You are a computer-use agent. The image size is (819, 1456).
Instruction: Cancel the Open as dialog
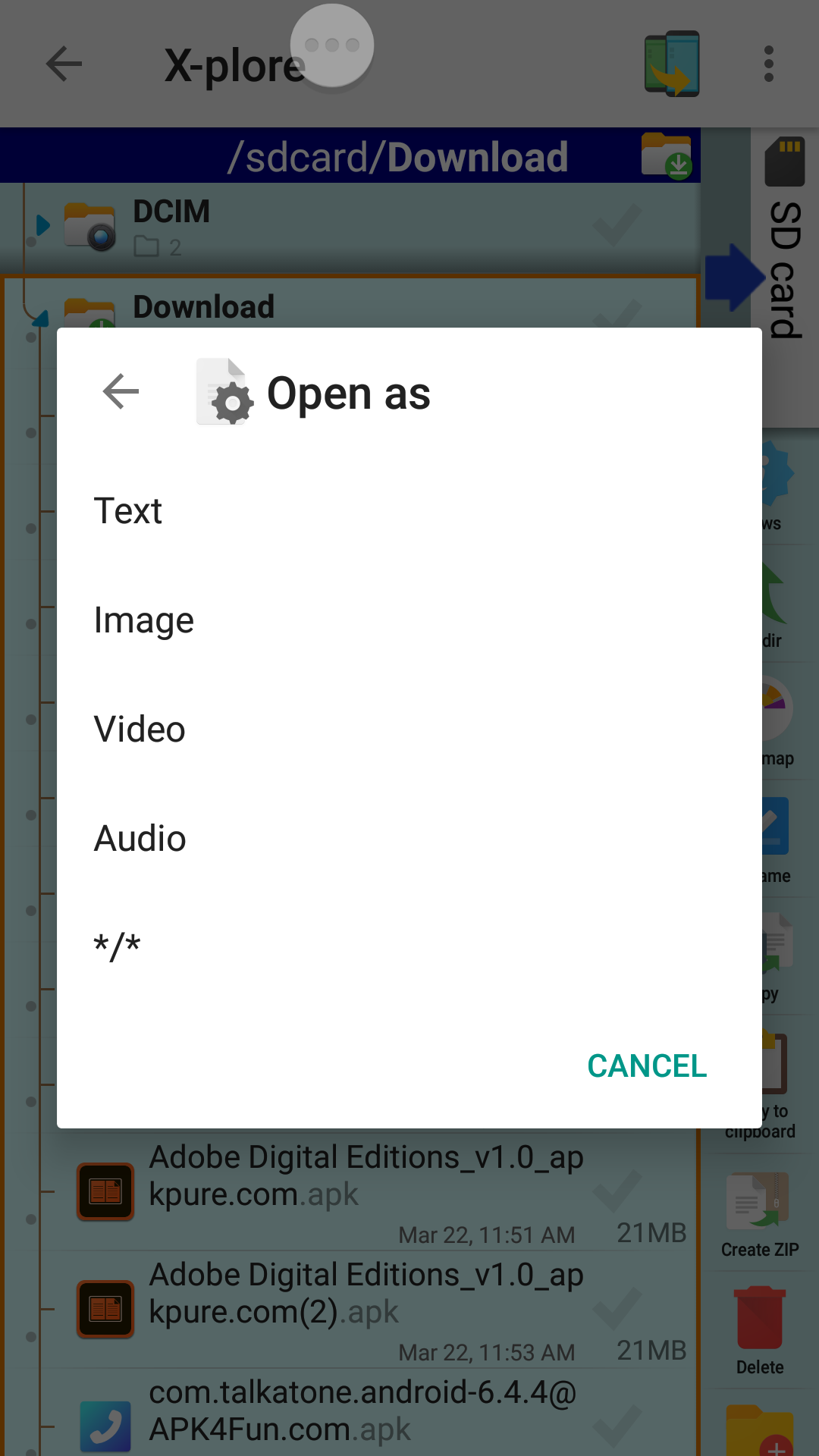[647, 1066]
